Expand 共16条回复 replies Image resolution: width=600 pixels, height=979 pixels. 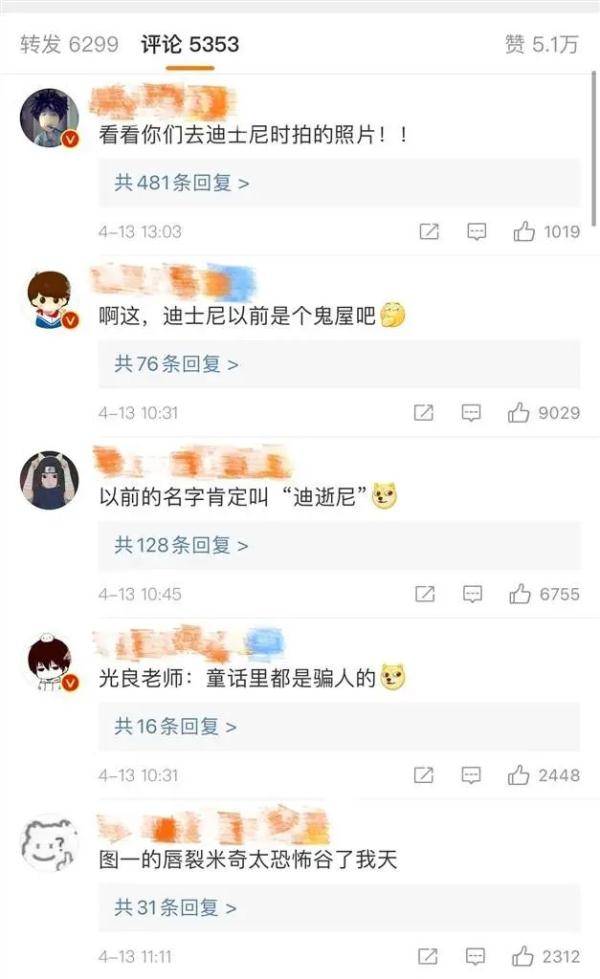(x=176, y=726)
